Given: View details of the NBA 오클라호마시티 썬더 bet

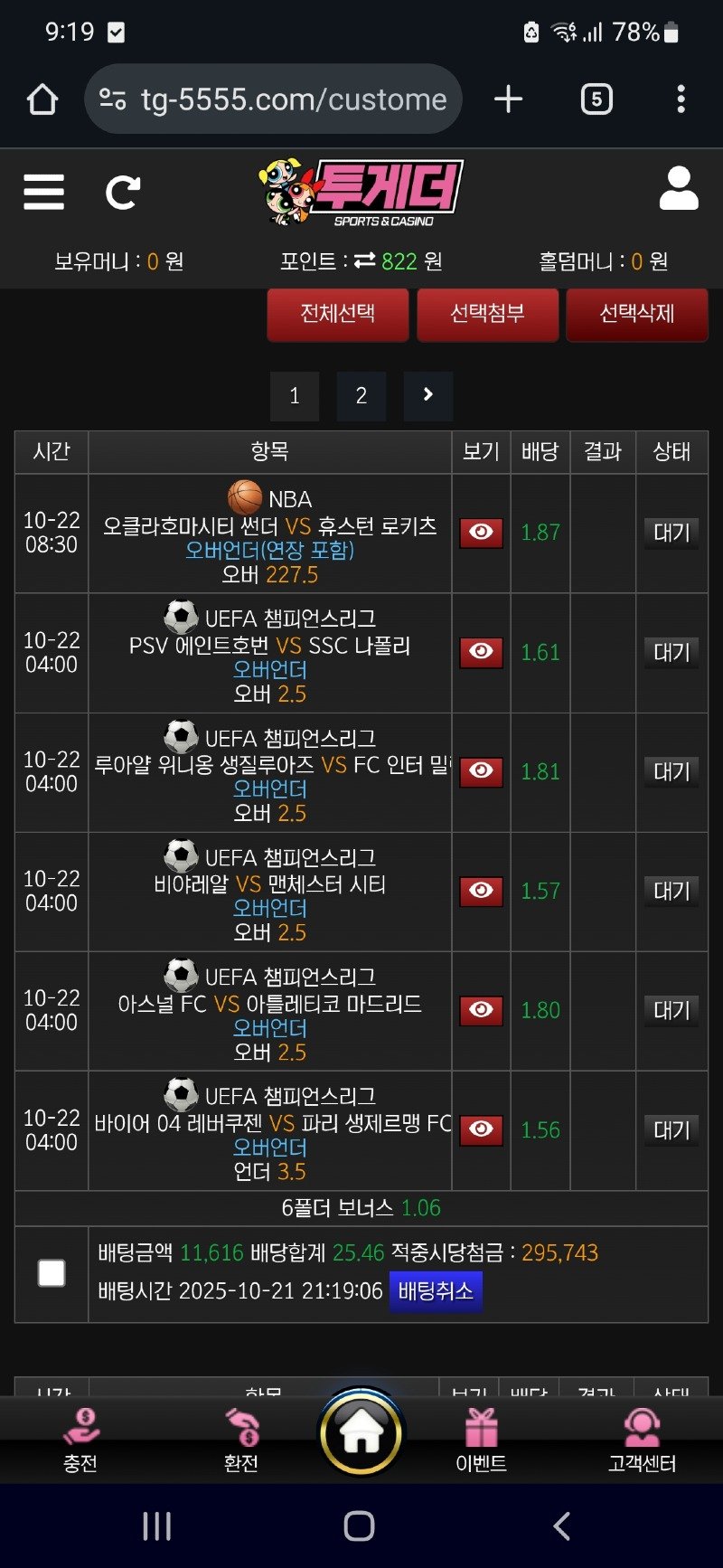Looking at the screenshot, I should (x=481, y=533).
